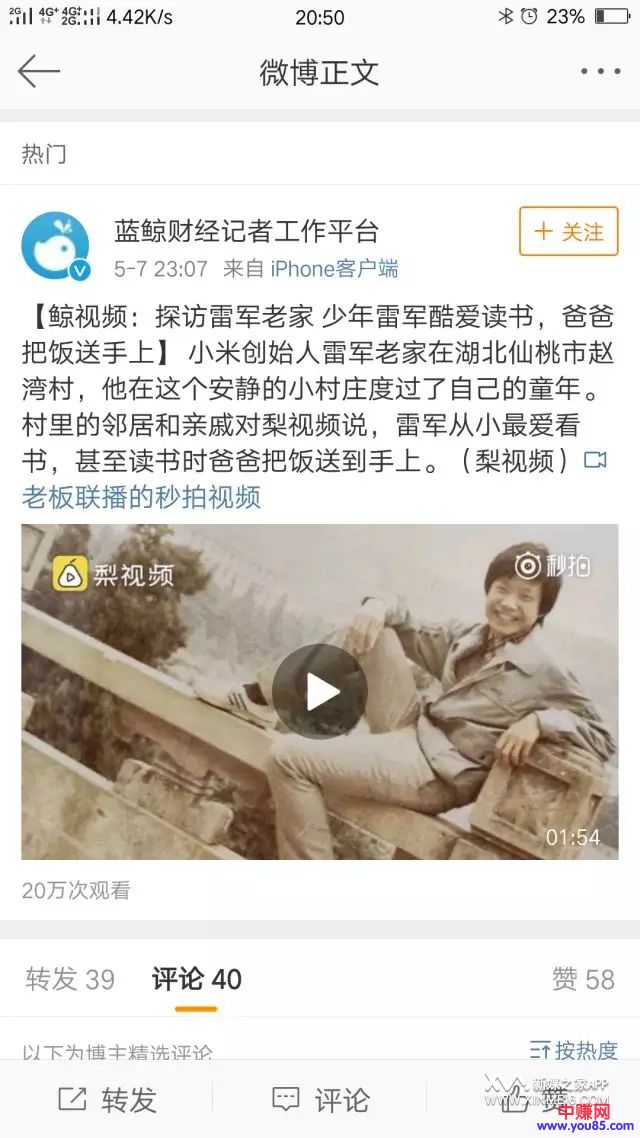Open the 蓝鲸财经记者工作平台 profile avatar
Viewport: 640px width, 1138px height.
(56, 246)
